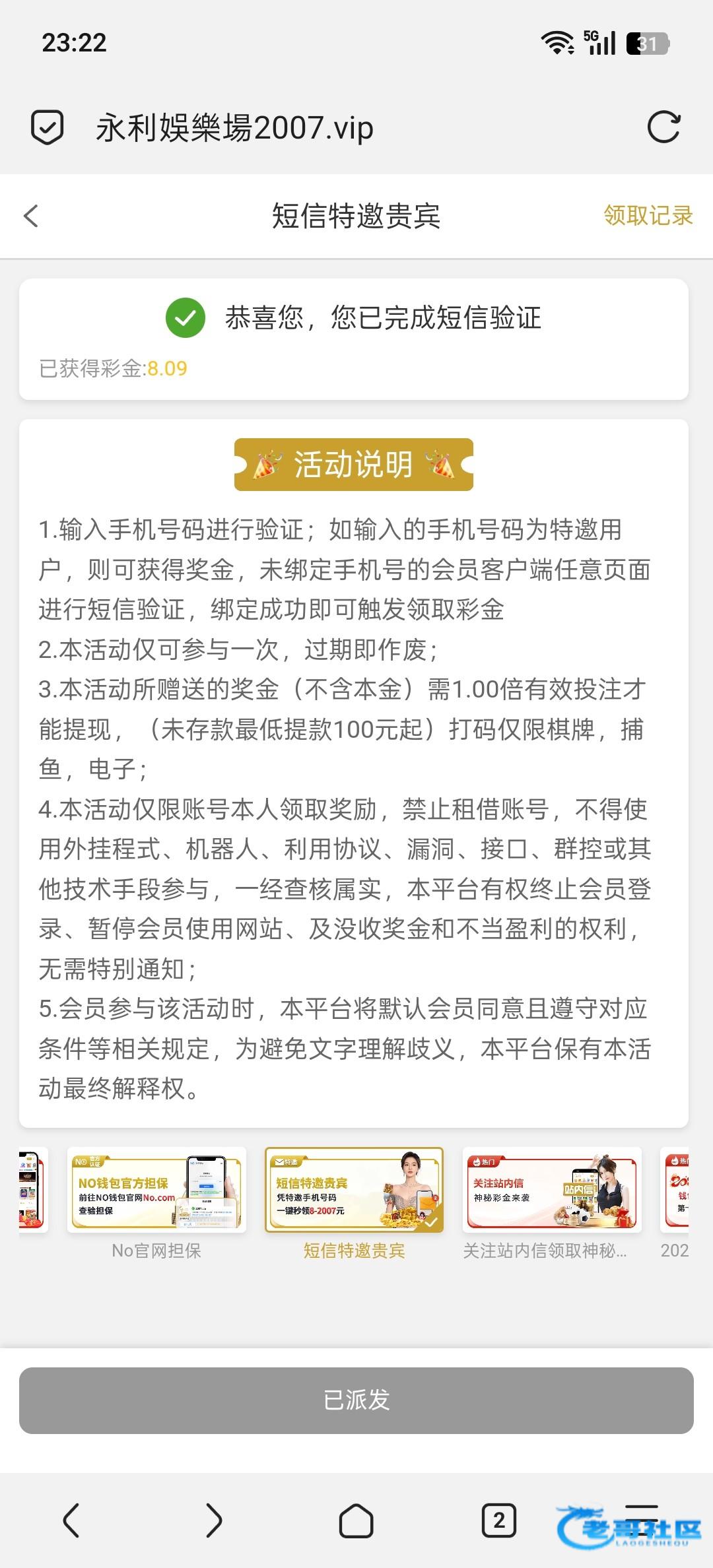Select the 短信特邀贵宾 promo card
The height and width of the screenshot is (1568, 713).
point(354,1190)
